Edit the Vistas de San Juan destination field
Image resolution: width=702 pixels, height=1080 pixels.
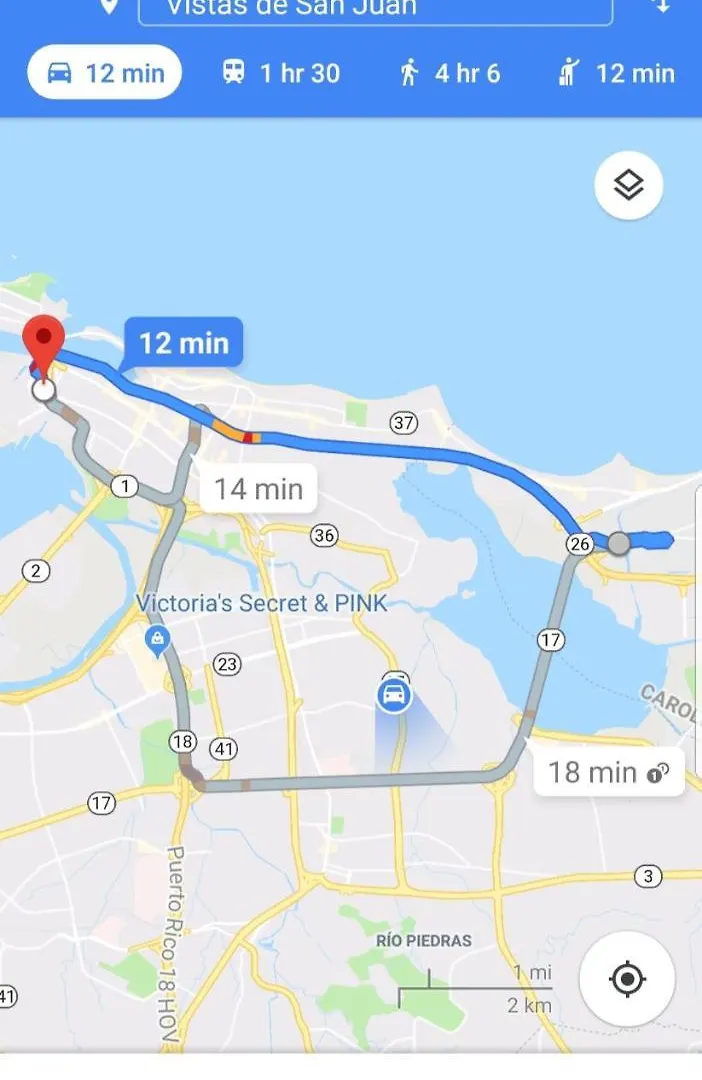375,9
